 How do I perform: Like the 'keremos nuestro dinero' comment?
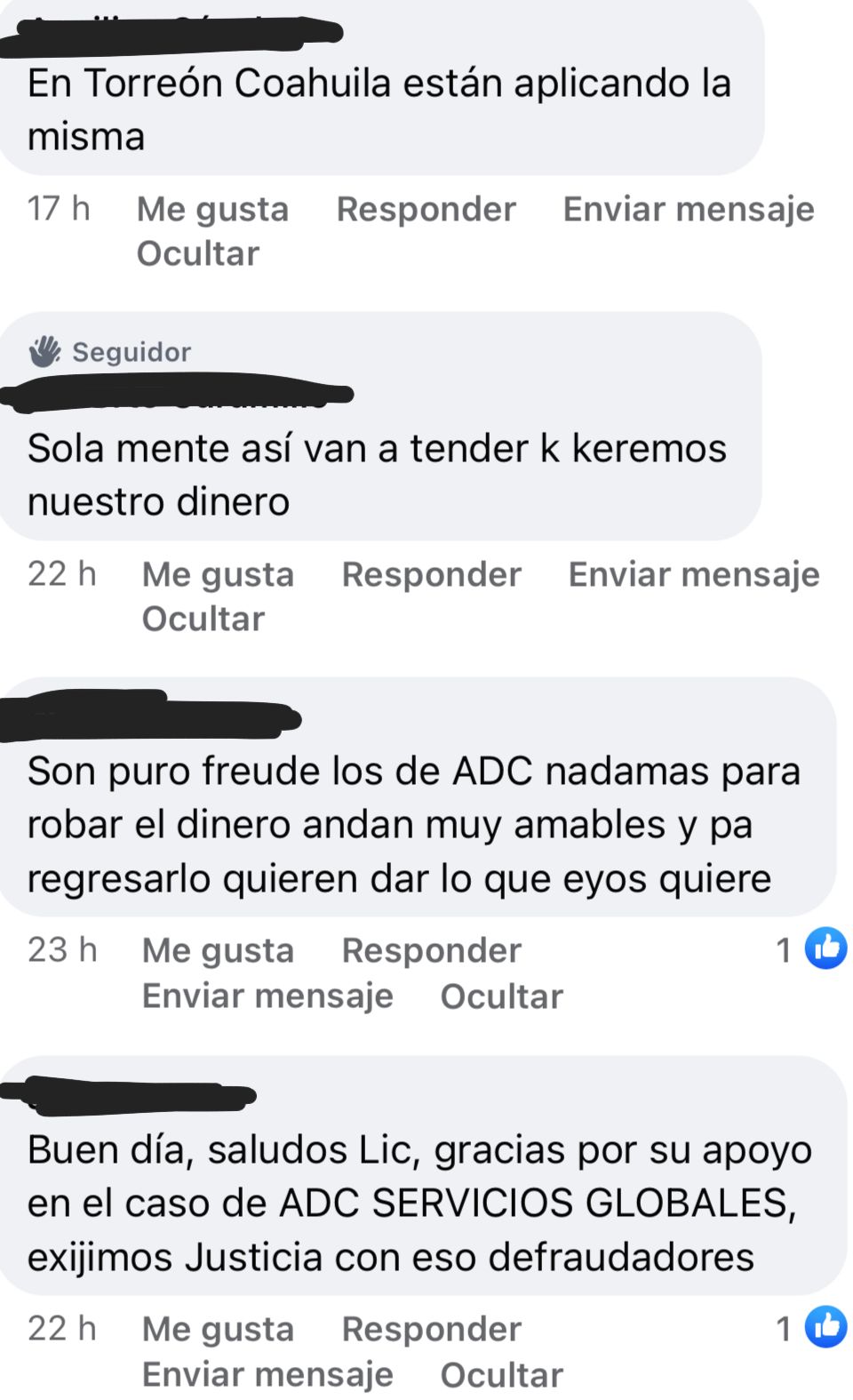pyautogui.click(x=218, y=575)
